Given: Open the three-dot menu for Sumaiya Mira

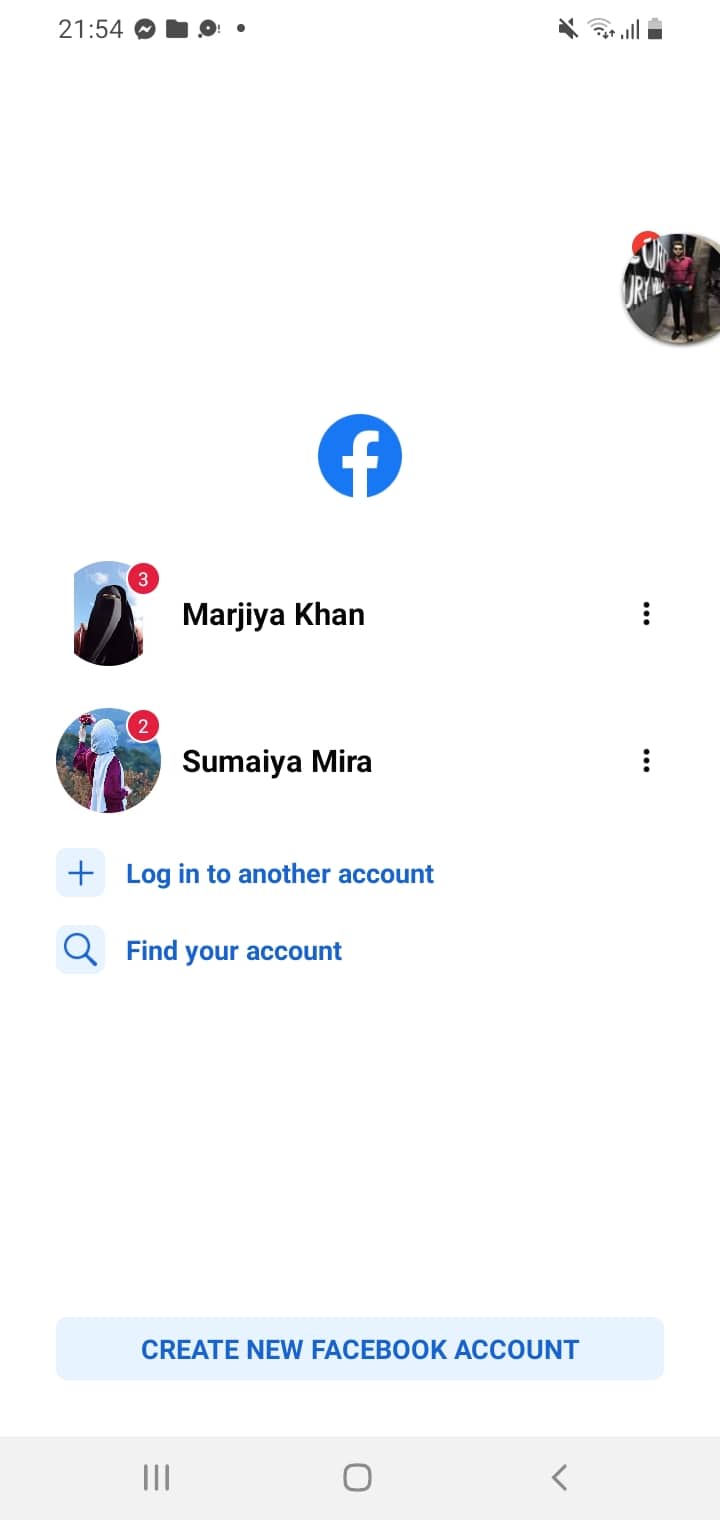Looking at the screenshot, I should point(646,761).
